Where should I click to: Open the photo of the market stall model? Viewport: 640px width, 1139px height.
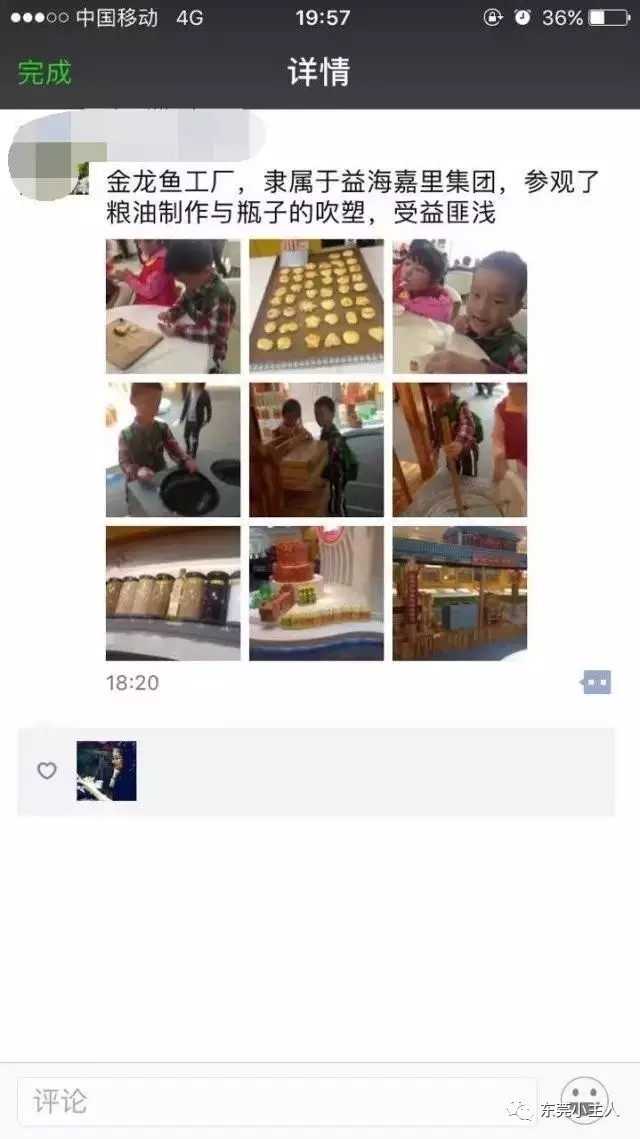[x=459, y=593]
